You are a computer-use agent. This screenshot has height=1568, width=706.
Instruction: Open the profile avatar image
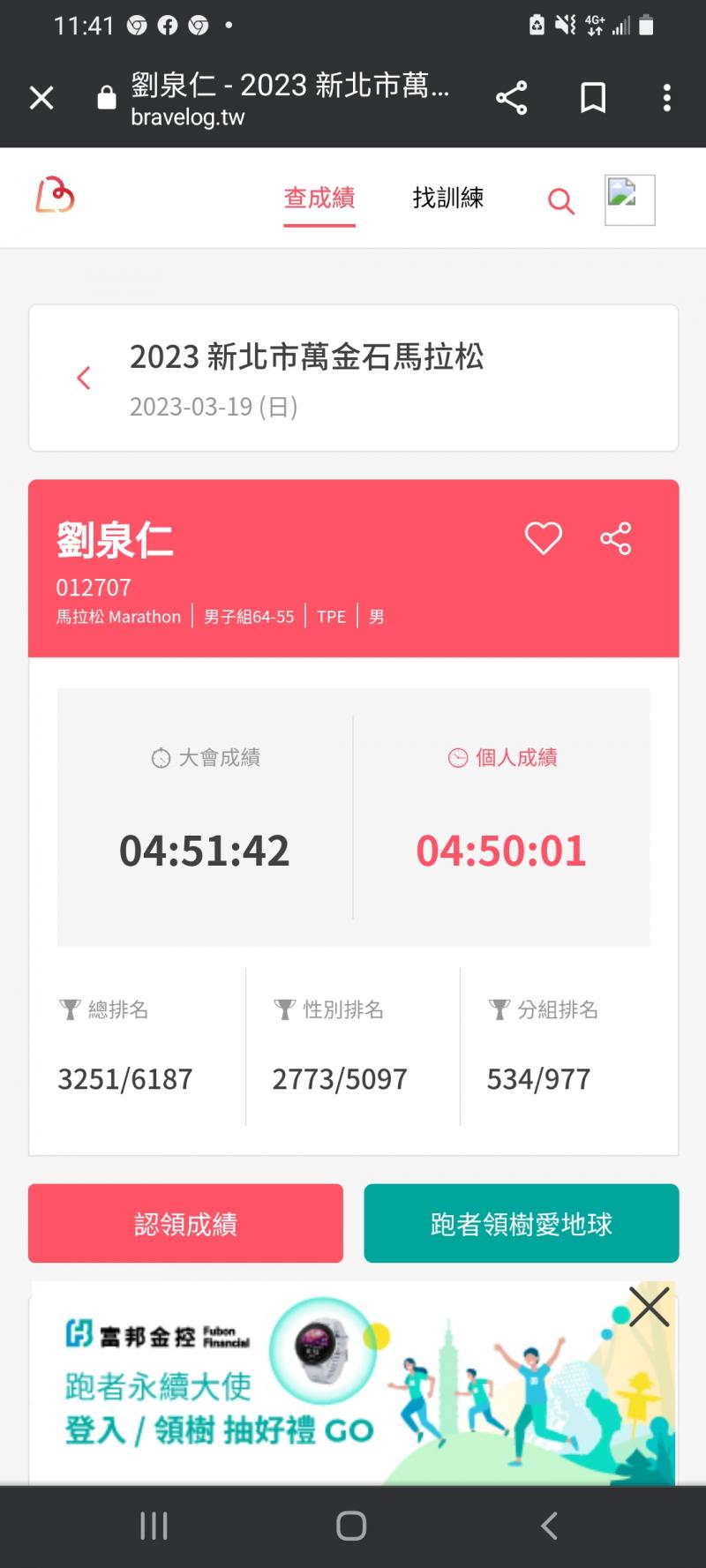[629, 200]
